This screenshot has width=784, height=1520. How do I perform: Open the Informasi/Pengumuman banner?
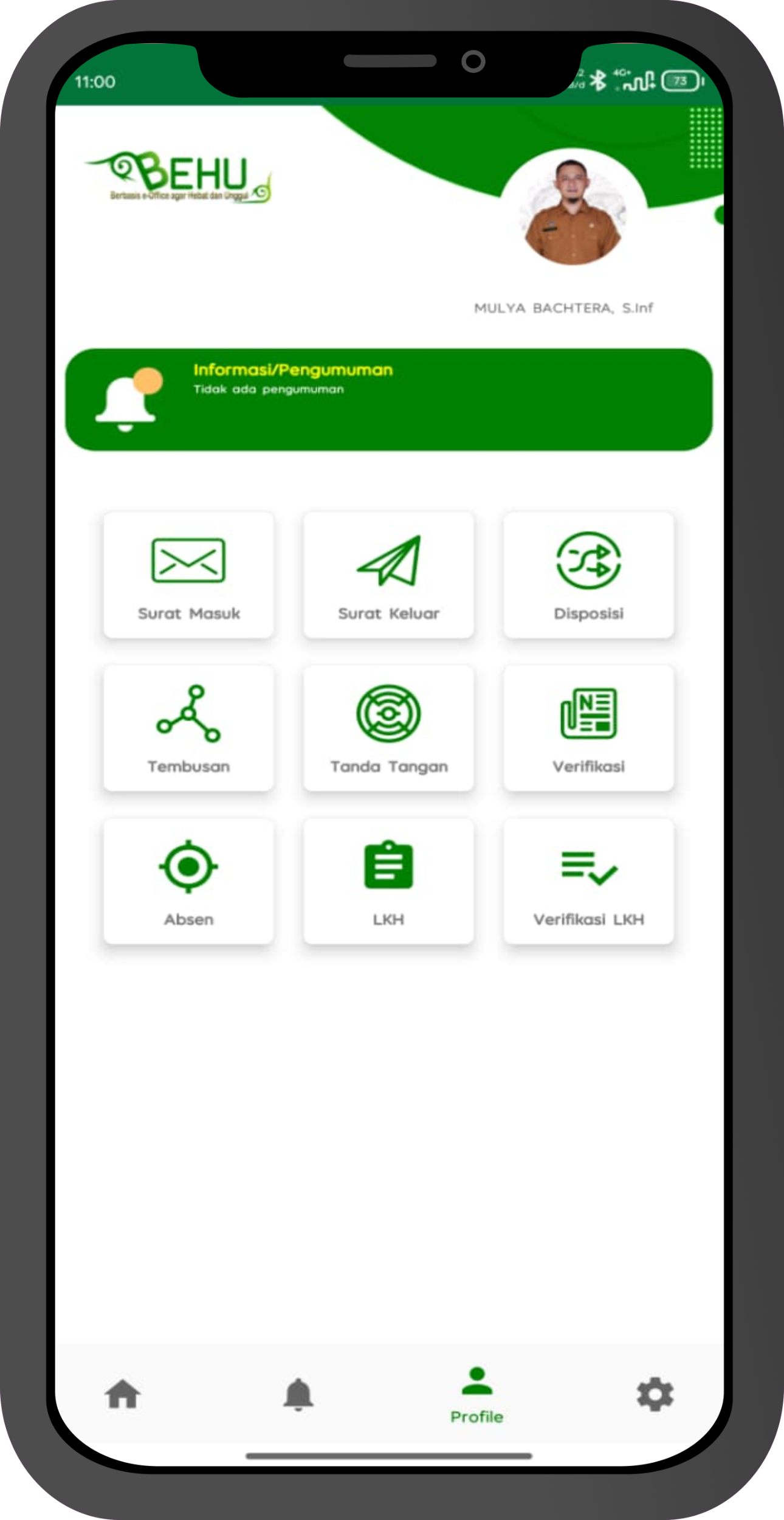coord(388,399)
